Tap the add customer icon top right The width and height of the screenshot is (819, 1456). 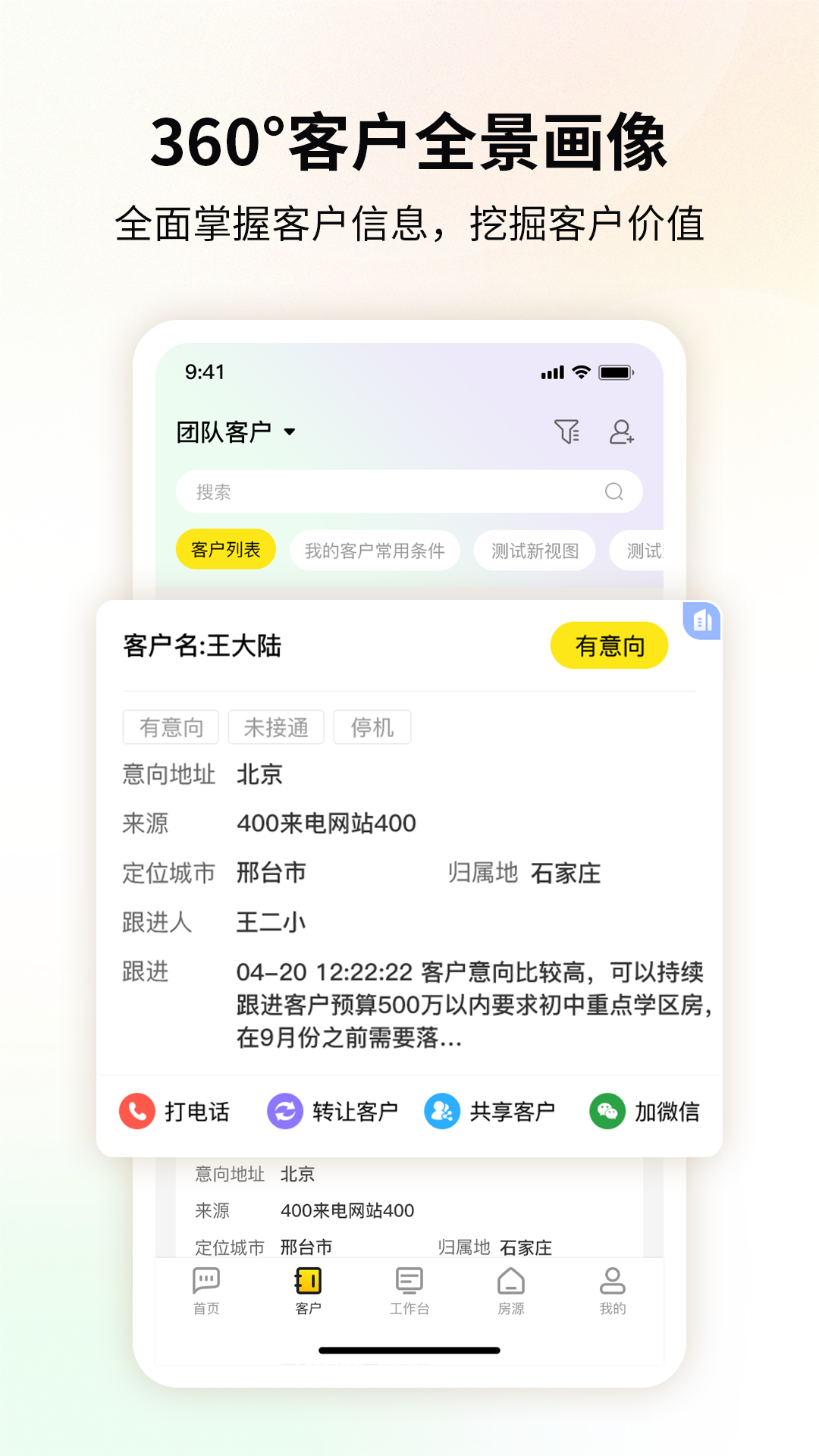pyautogui.click(x=622, y=431)
